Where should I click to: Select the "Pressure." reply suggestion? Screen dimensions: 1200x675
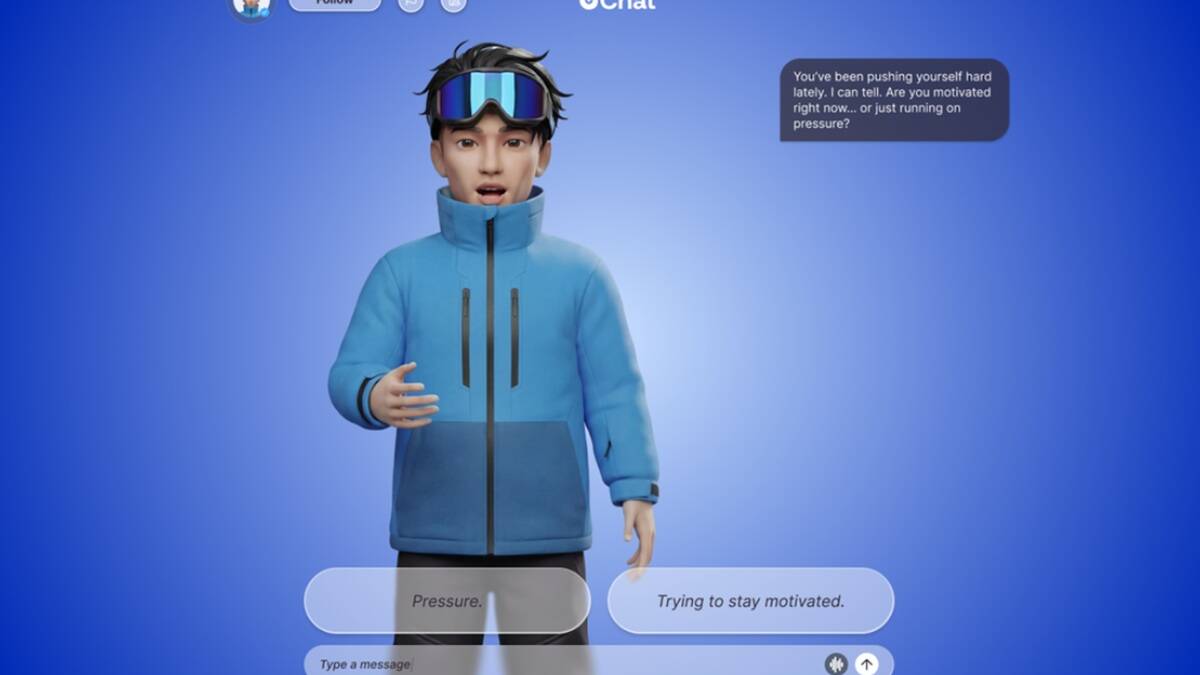point(447,601)
